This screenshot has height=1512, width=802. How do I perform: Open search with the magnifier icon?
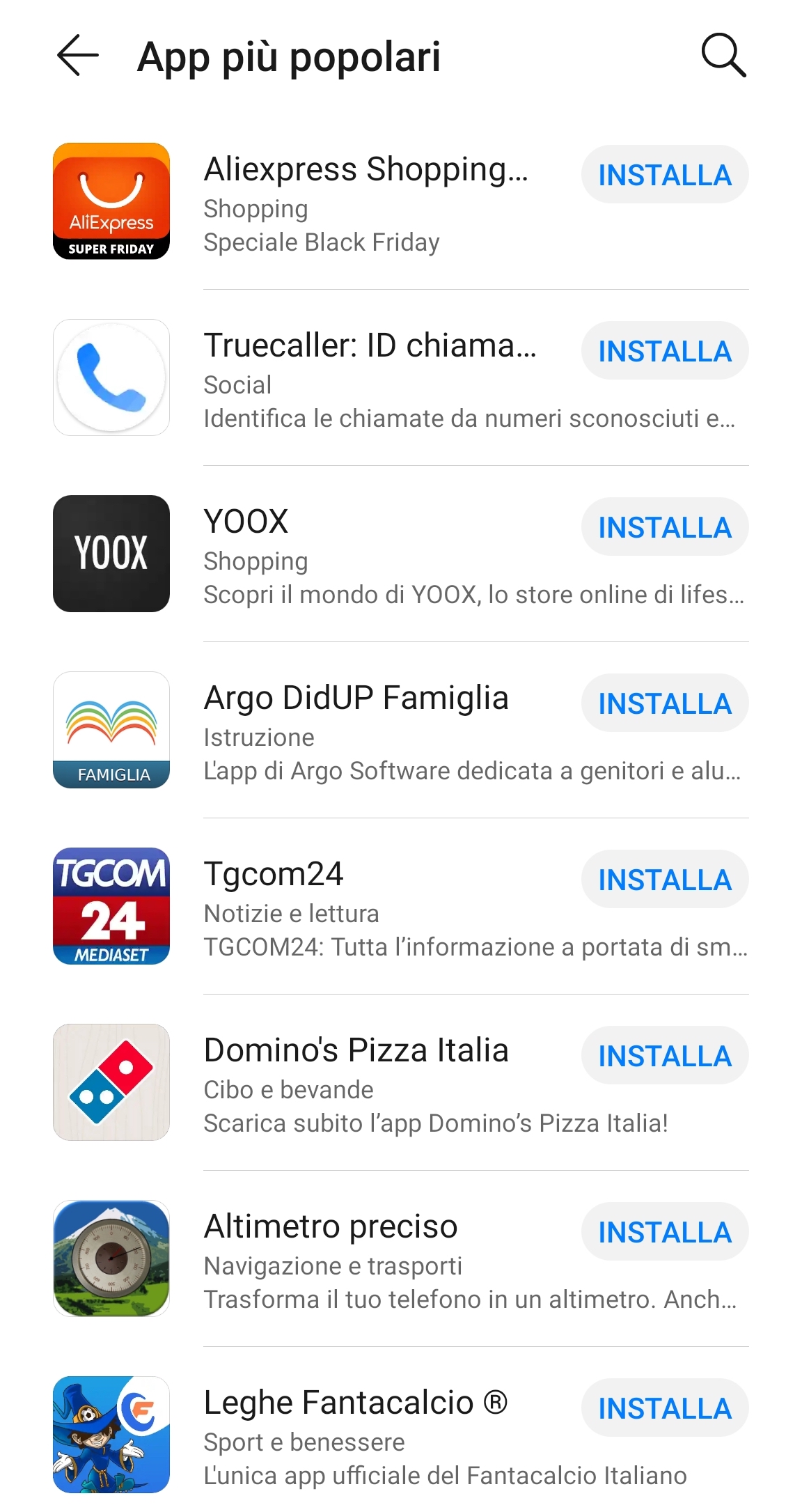pyautogui.click(x=723, y=55)
